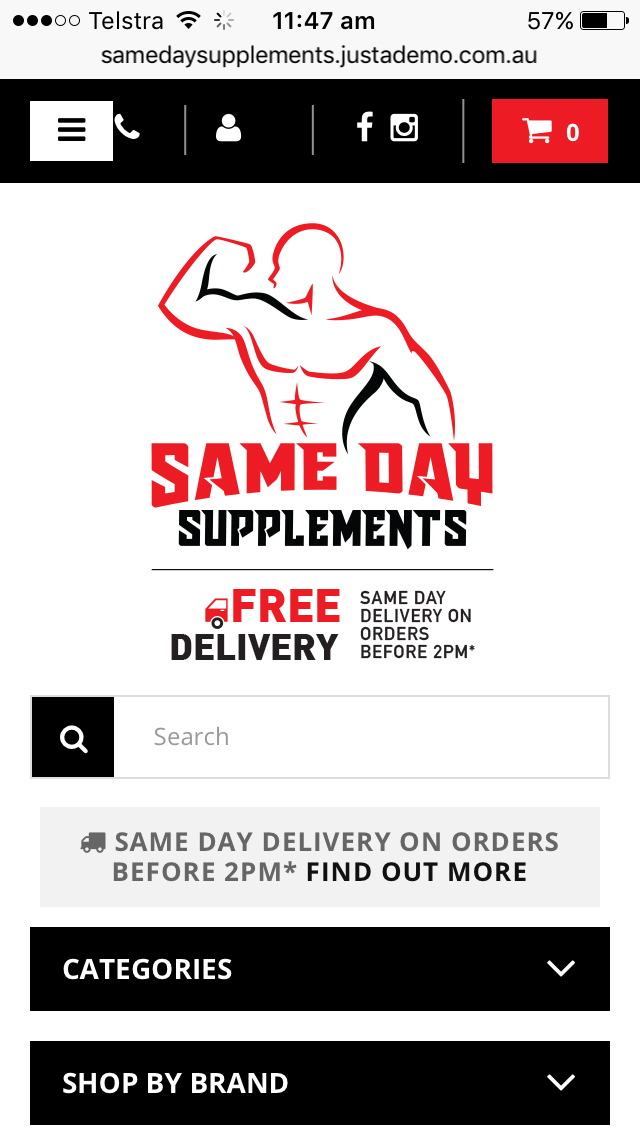Open the user account icon

229,129
